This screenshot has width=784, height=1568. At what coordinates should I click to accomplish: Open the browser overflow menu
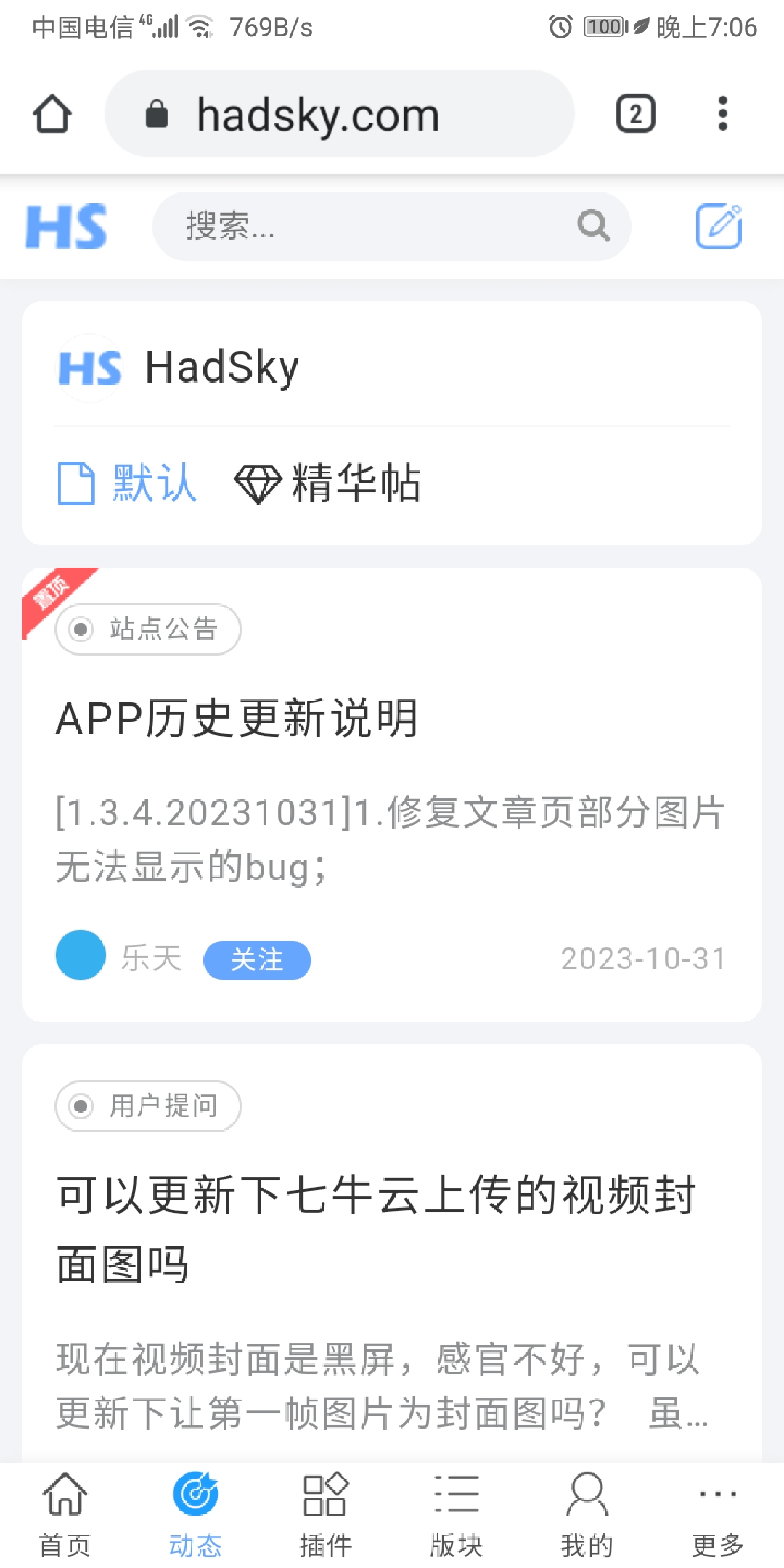coord(722,114)
